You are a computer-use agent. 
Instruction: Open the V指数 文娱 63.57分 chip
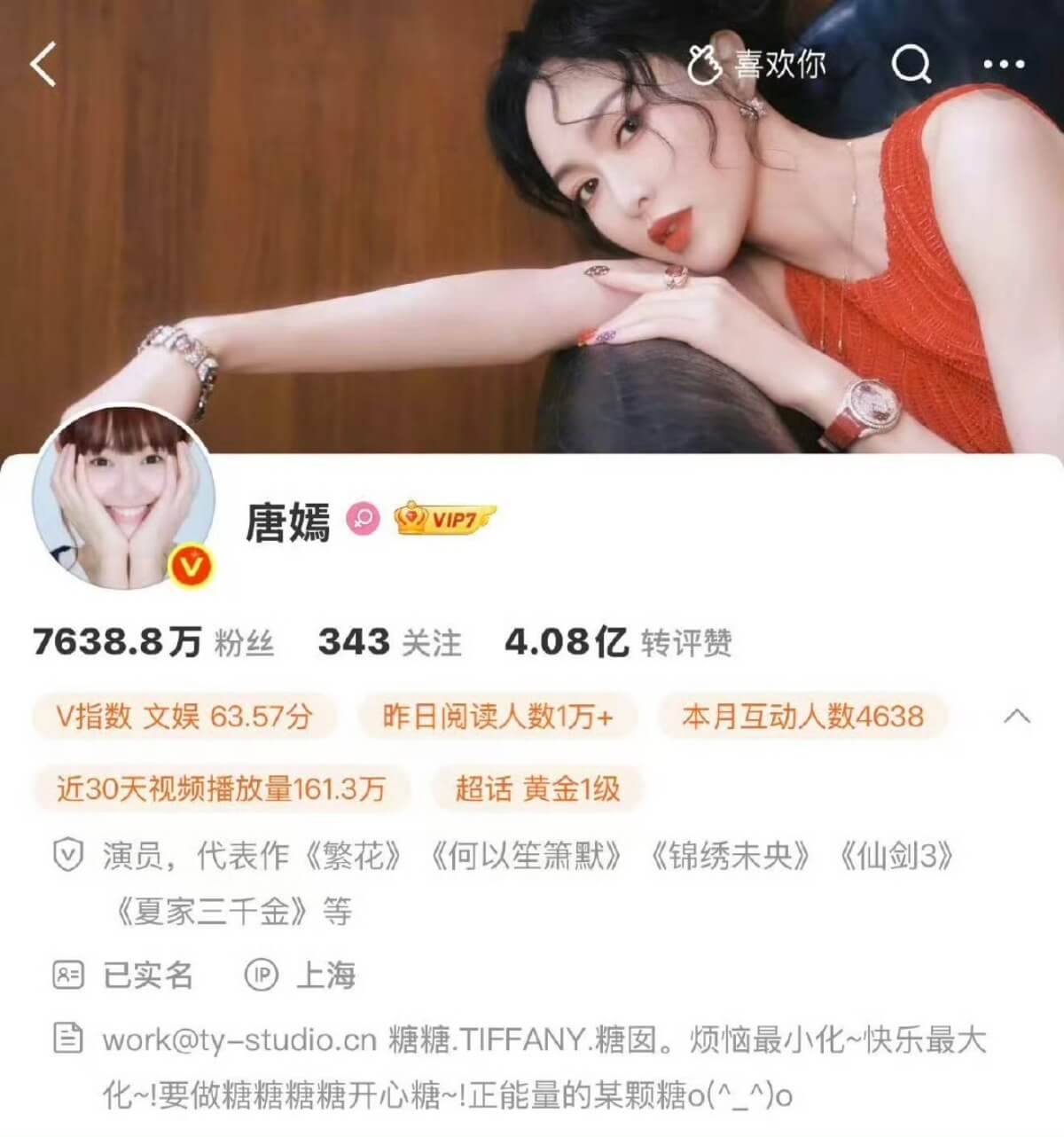[x=184, y=717]
